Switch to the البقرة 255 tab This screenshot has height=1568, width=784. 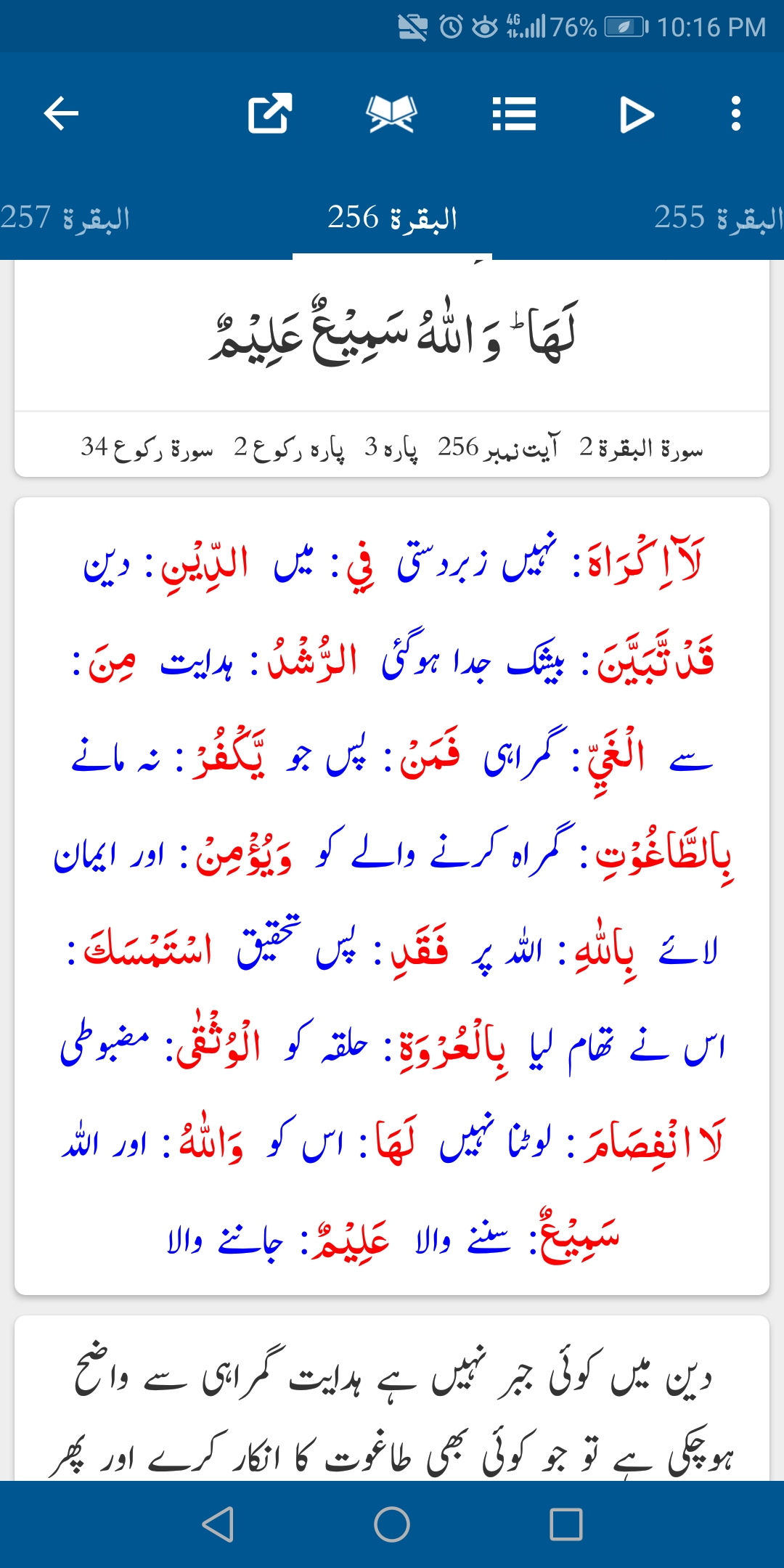[719, 218]
